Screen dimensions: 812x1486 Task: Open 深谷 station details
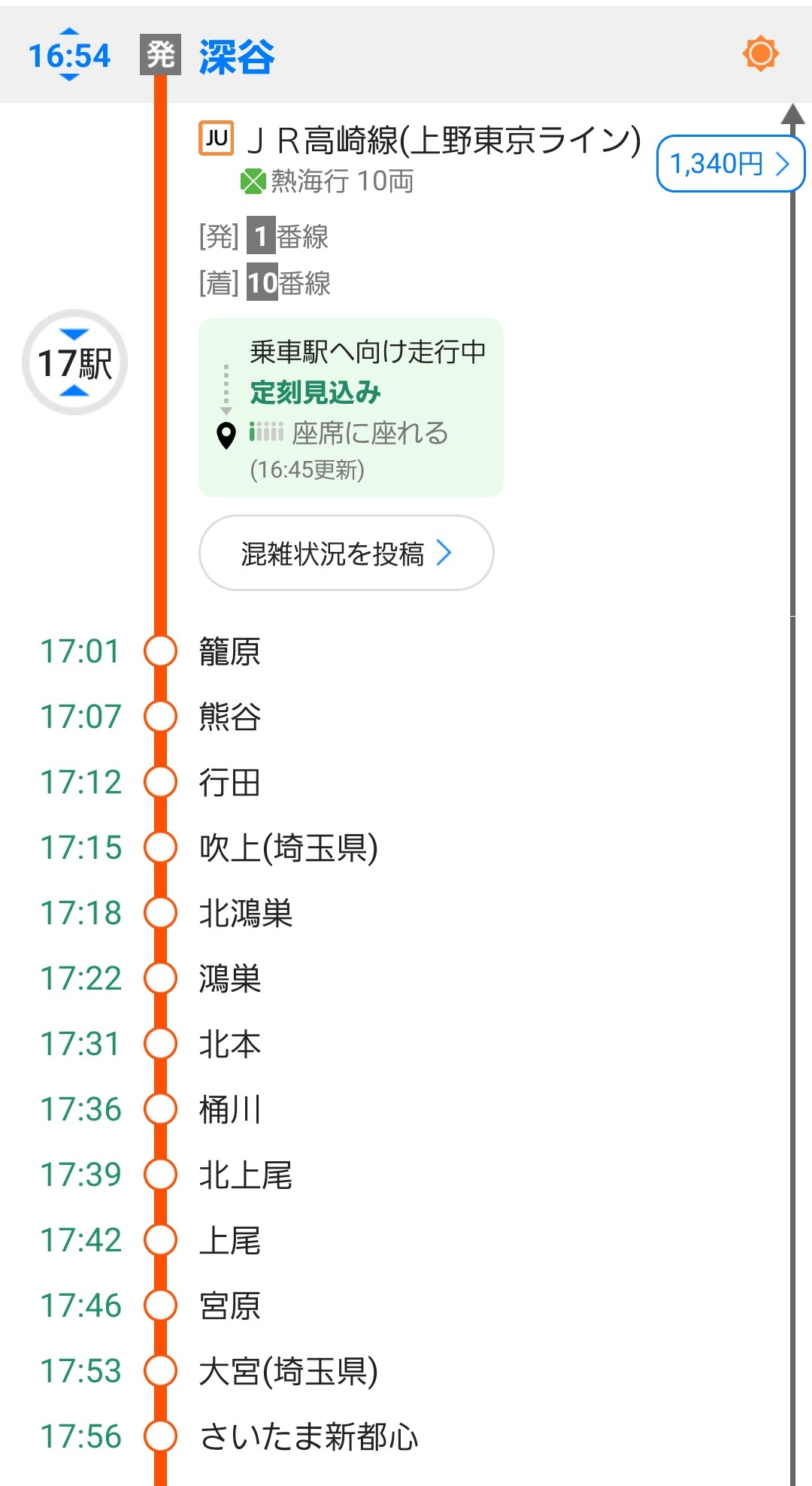tap(237, 56)
